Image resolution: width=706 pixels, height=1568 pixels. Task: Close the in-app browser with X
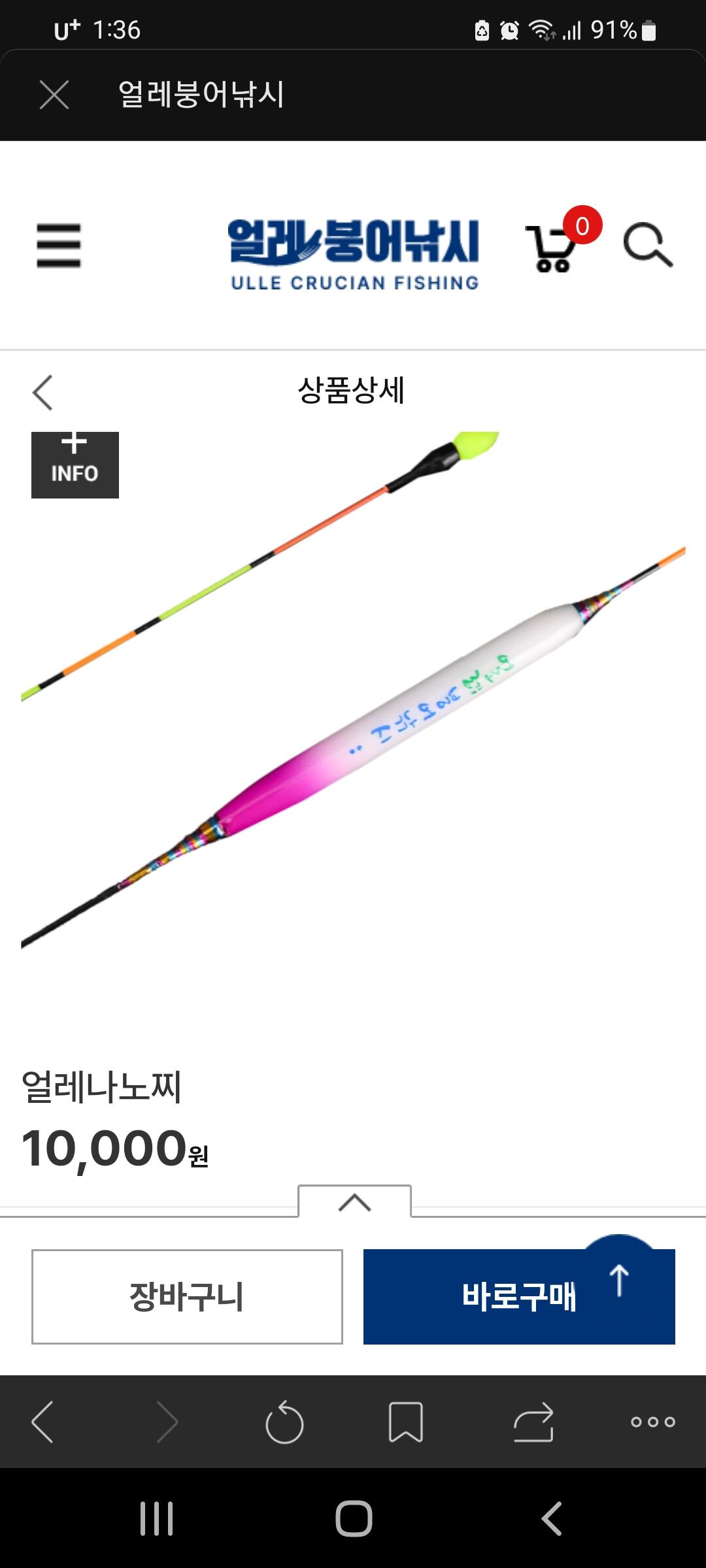pos(54,95)
